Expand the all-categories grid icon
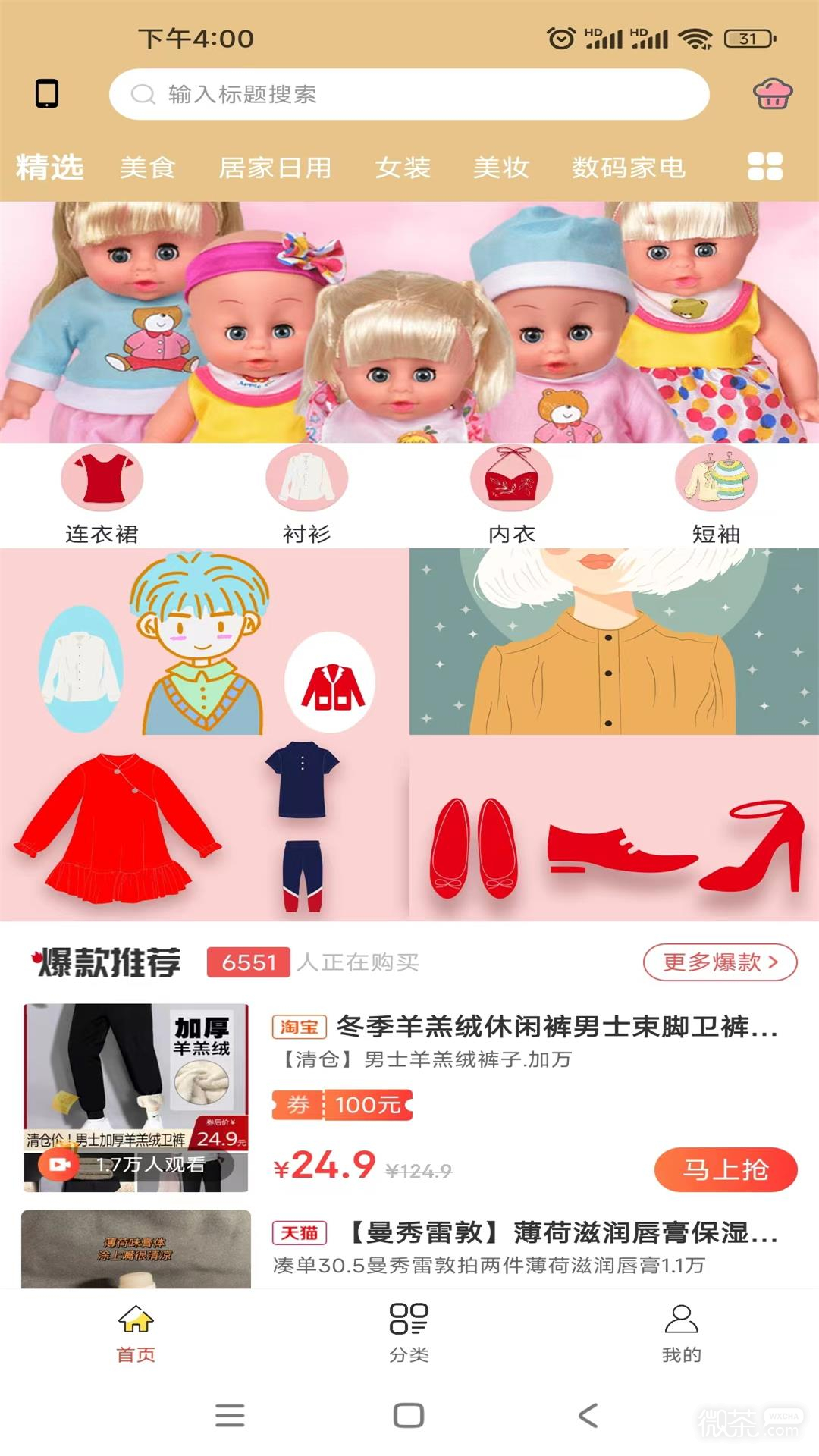Viewport: 819px width, 1456px height. tap(764, 167)
